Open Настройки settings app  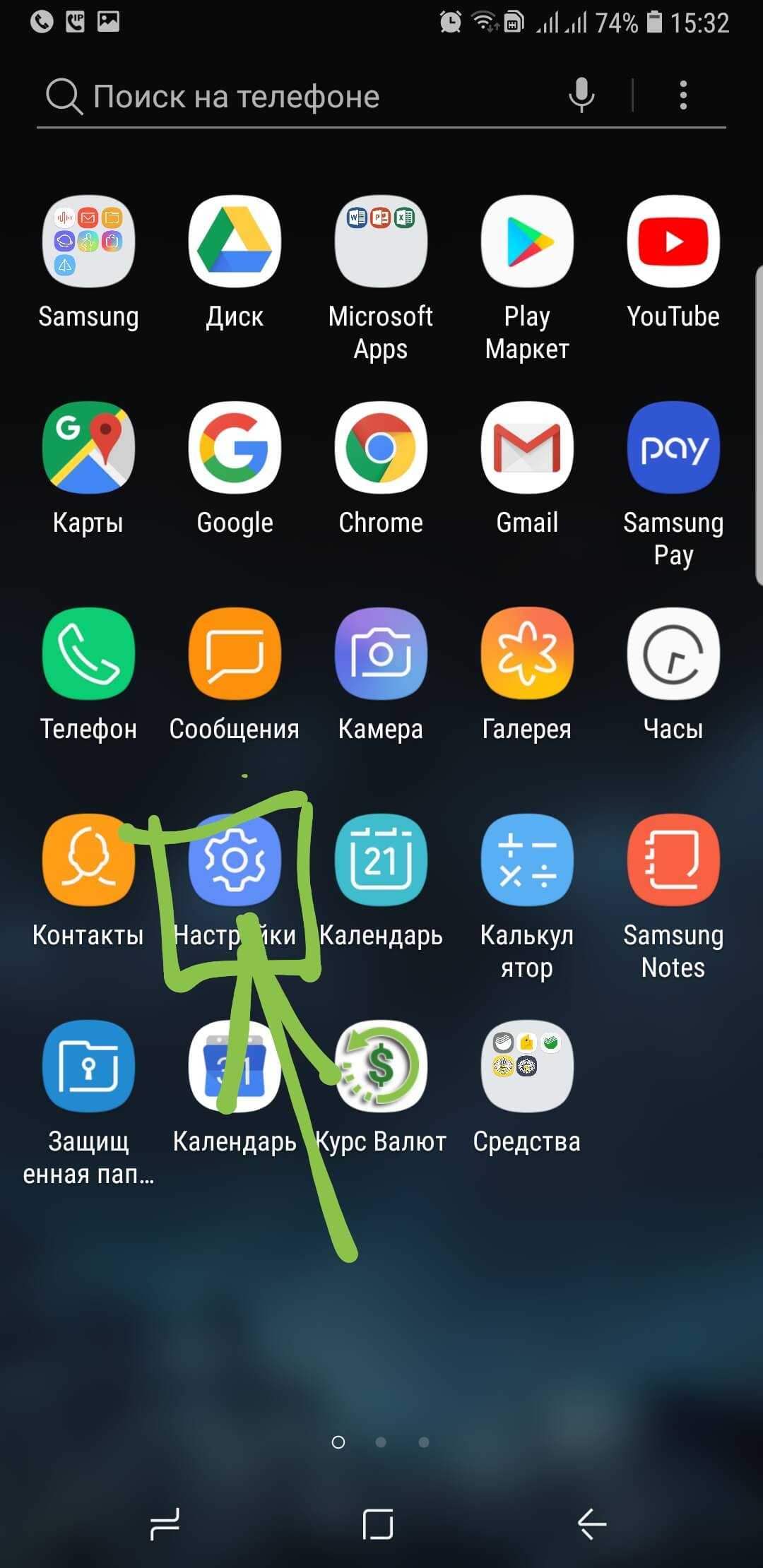click(x=235, y=860)
